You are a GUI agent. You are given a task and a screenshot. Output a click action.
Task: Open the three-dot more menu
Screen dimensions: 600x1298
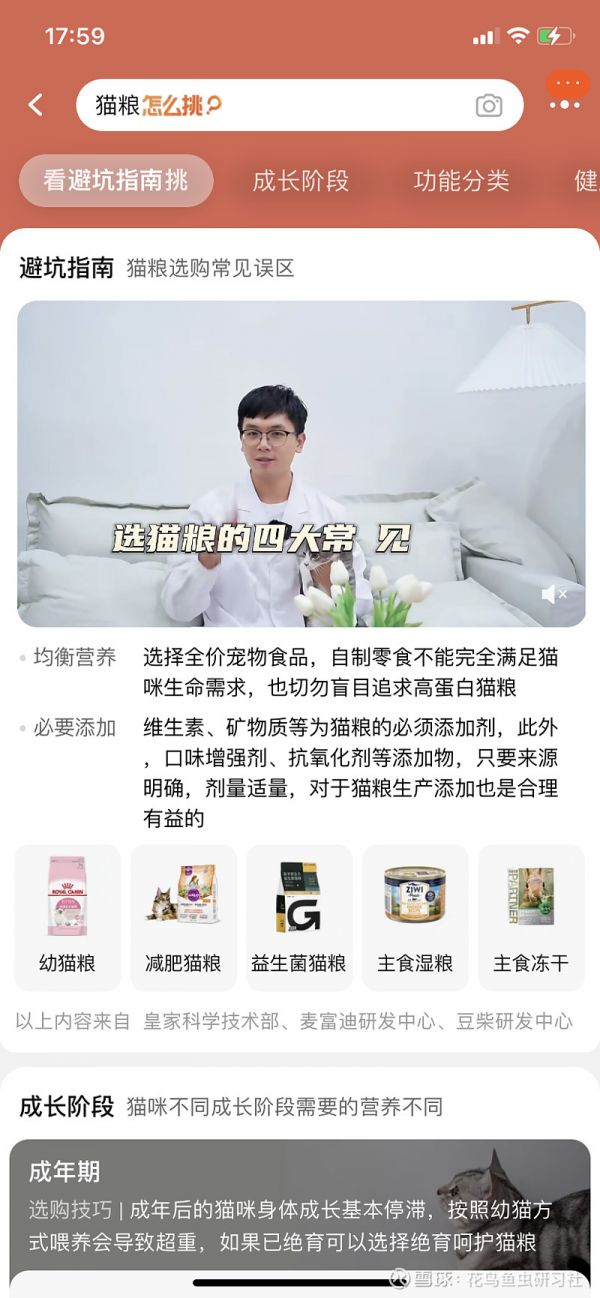coord(565,104)
